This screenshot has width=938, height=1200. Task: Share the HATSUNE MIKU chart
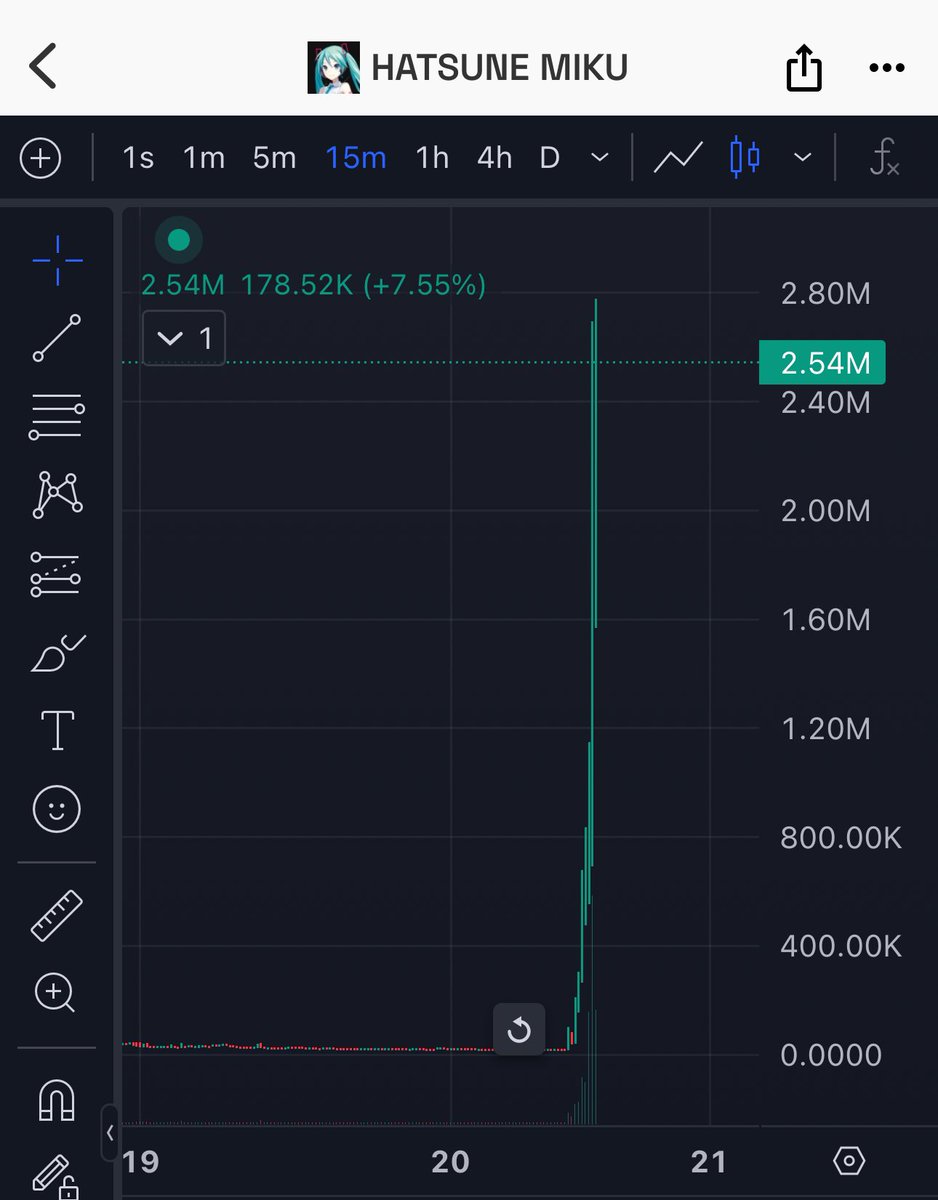click(803, 69)
